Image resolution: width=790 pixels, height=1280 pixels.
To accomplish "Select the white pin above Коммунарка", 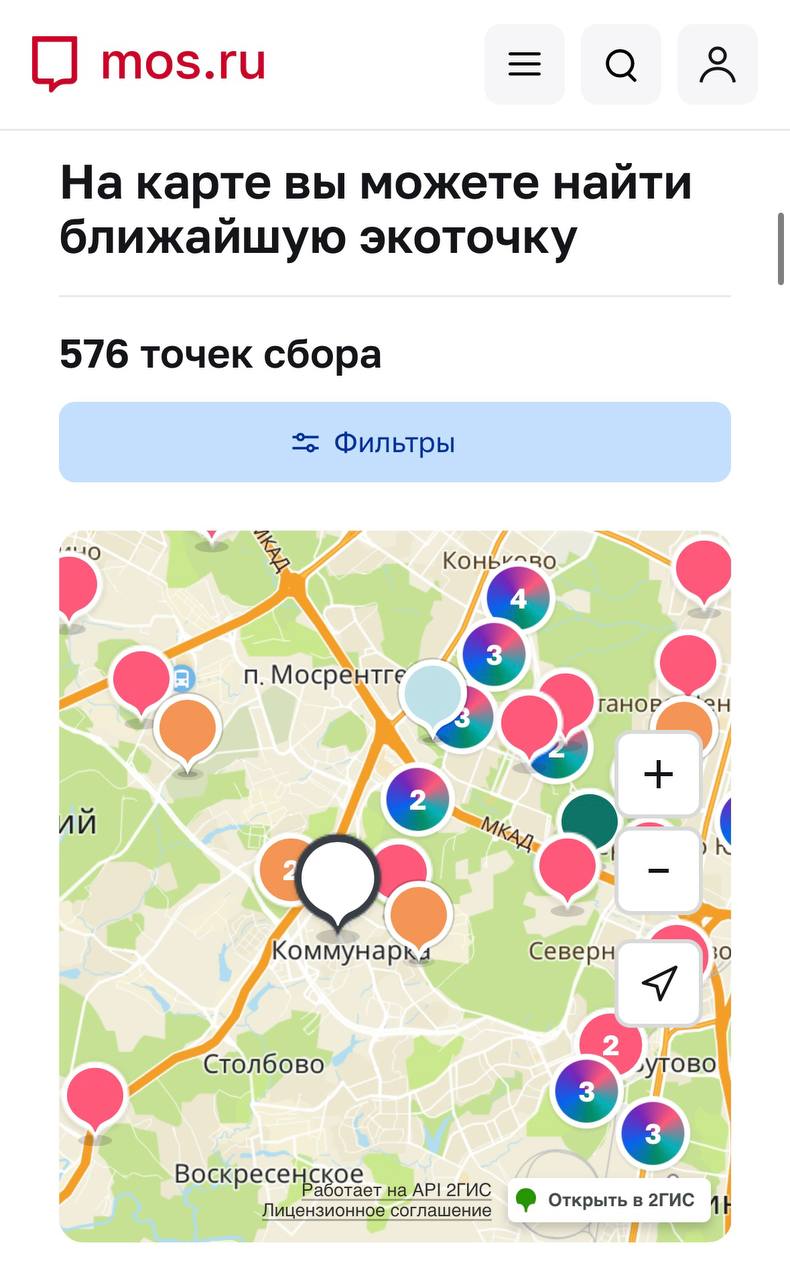I will pos(340,877).
